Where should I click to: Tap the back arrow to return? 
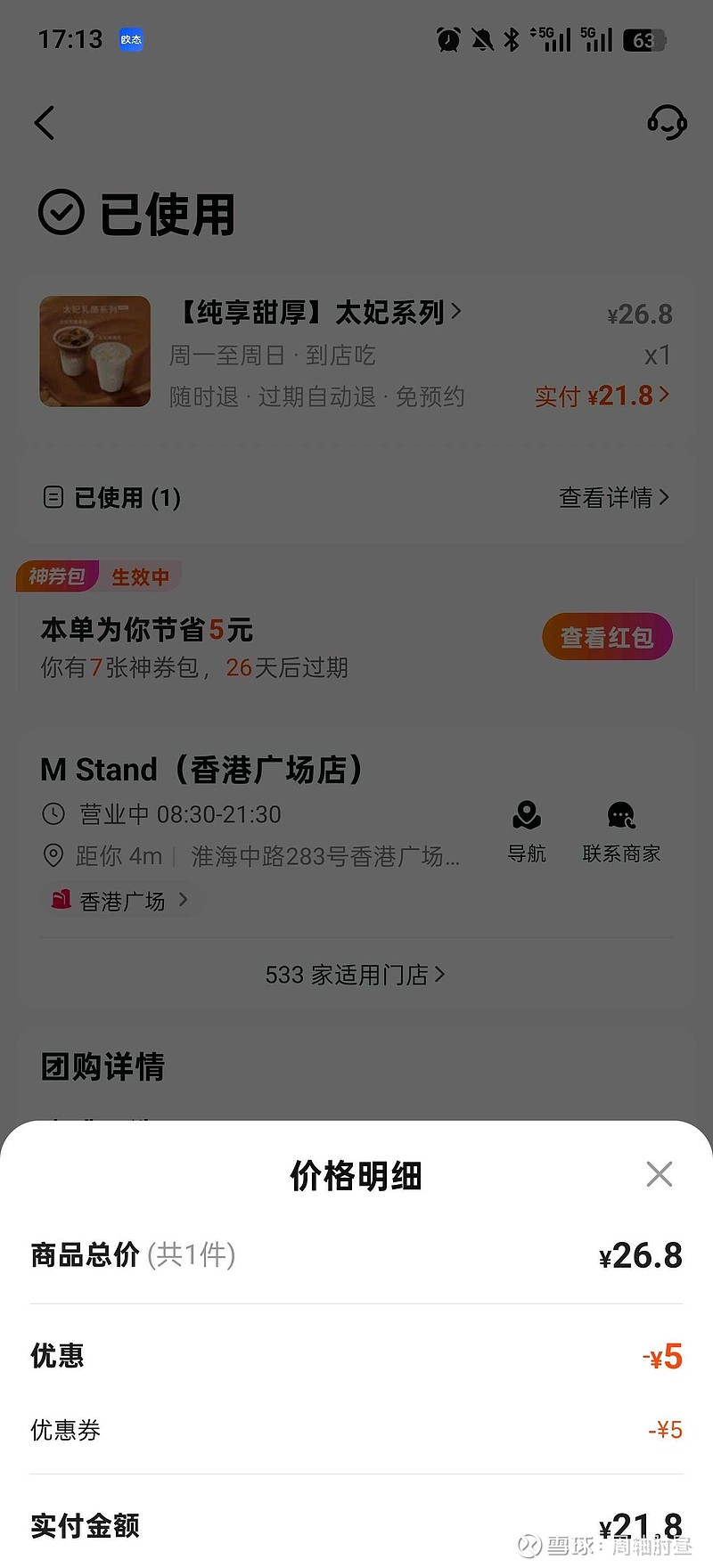tap(45, 124)
